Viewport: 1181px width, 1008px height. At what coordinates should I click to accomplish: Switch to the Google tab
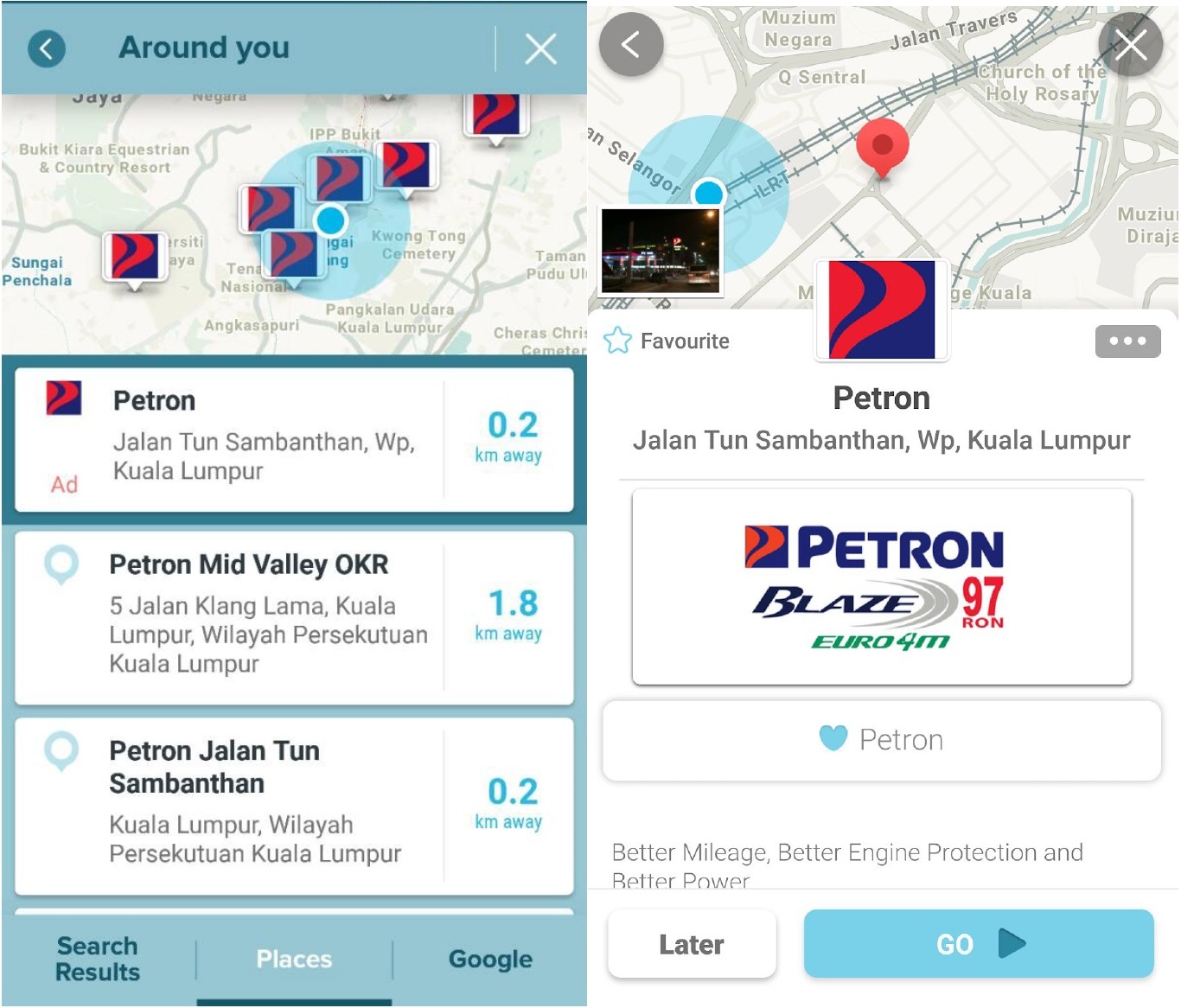coord(490,959)
